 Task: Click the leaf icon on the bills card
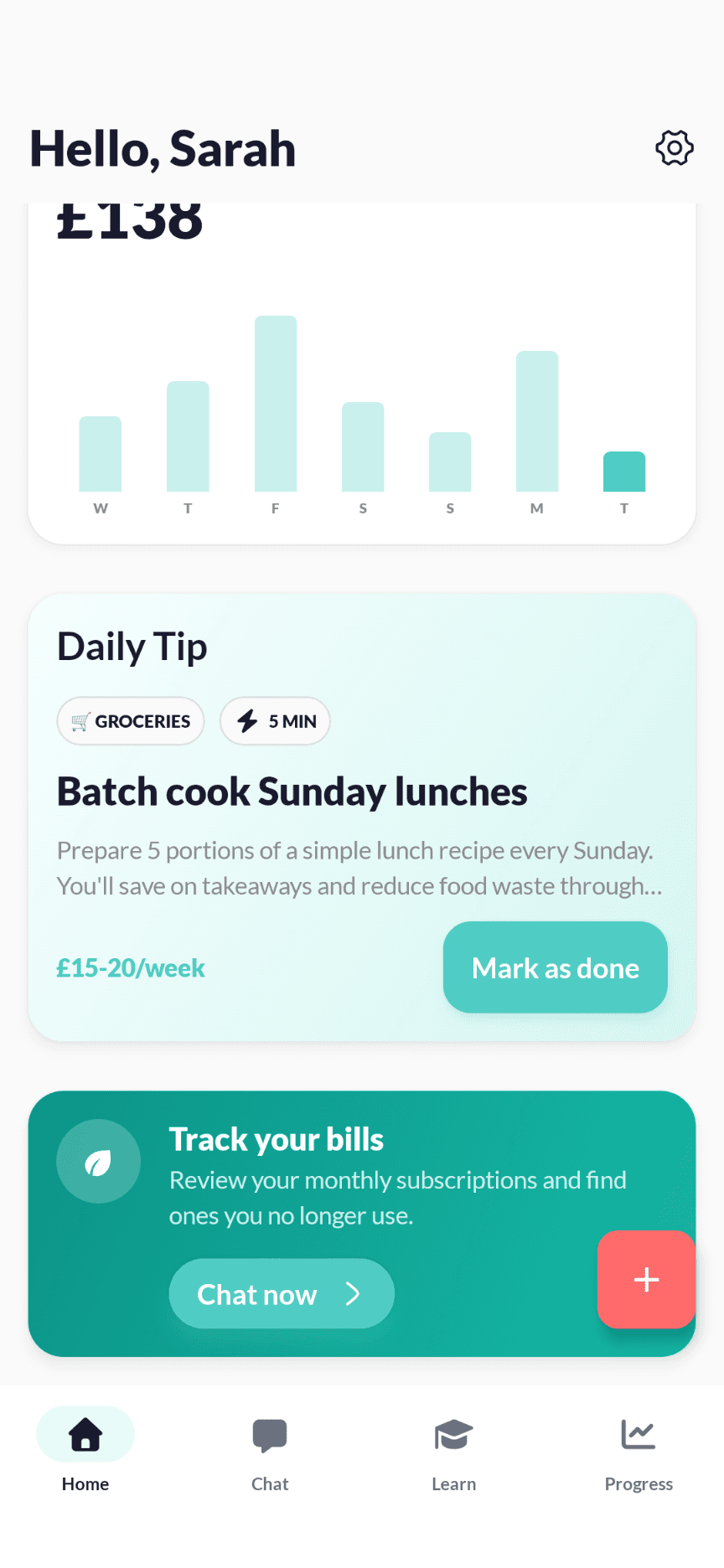(98, 1161)
